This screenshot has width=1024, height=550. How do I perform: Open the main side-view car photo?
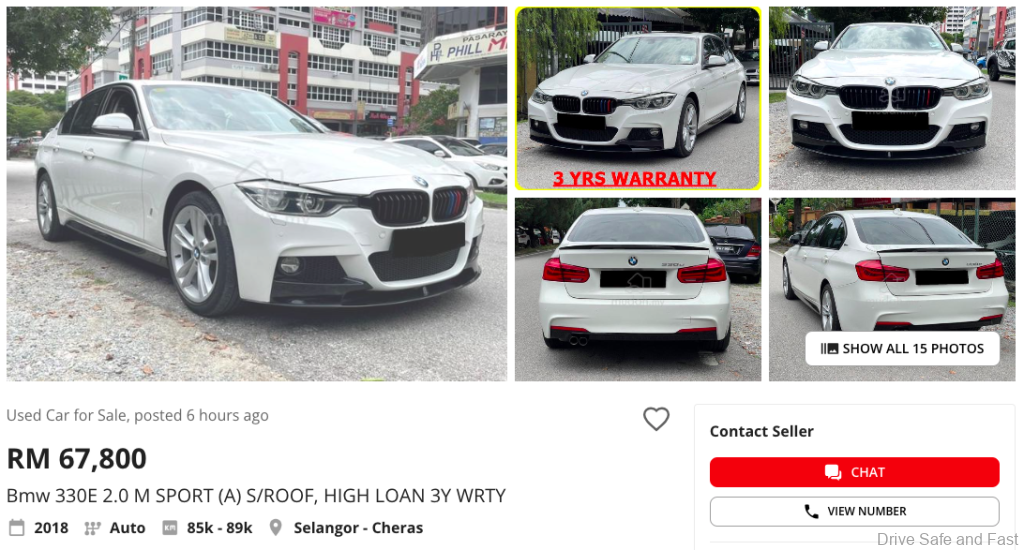coord(256,194)
